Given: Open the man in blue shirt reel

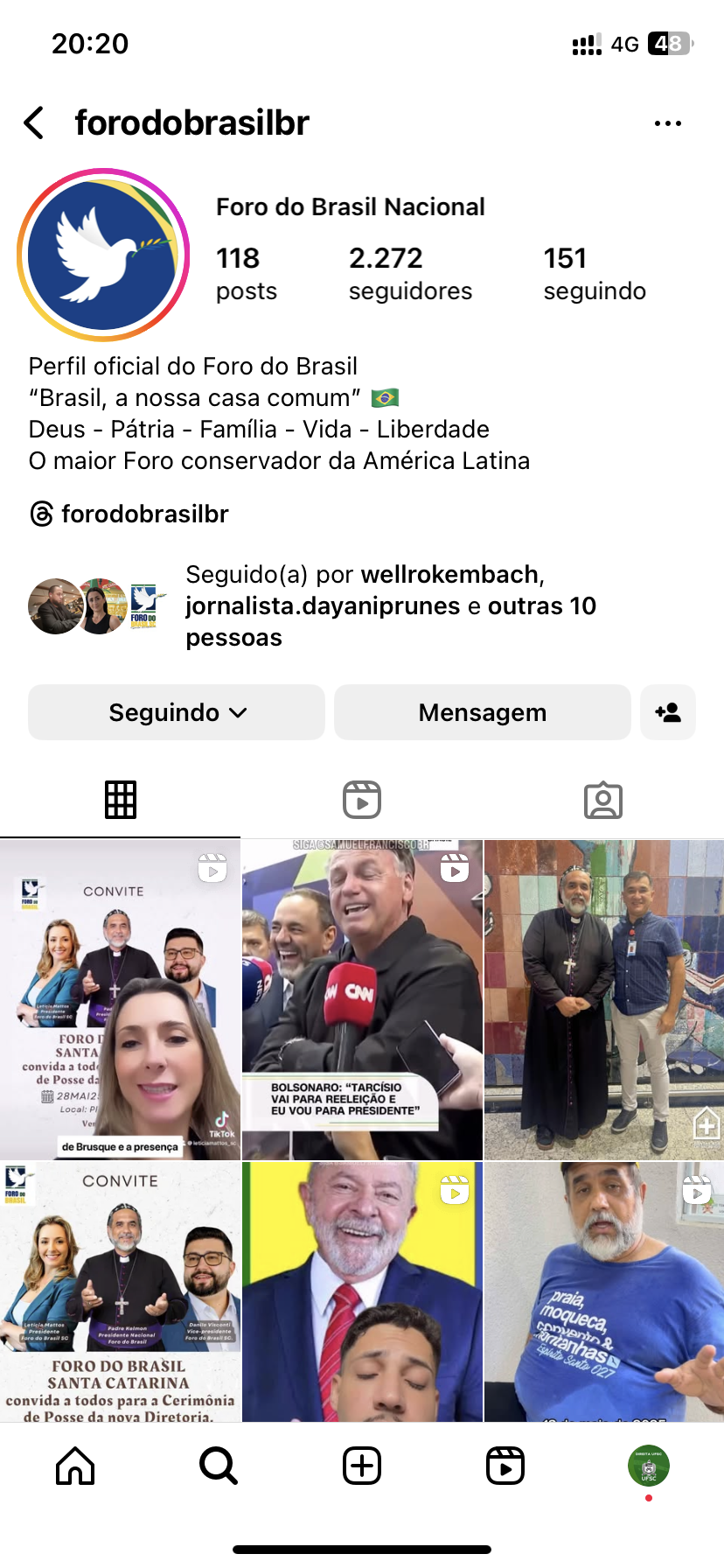Looking at the screenshot, I should [x=603, y=1291].
